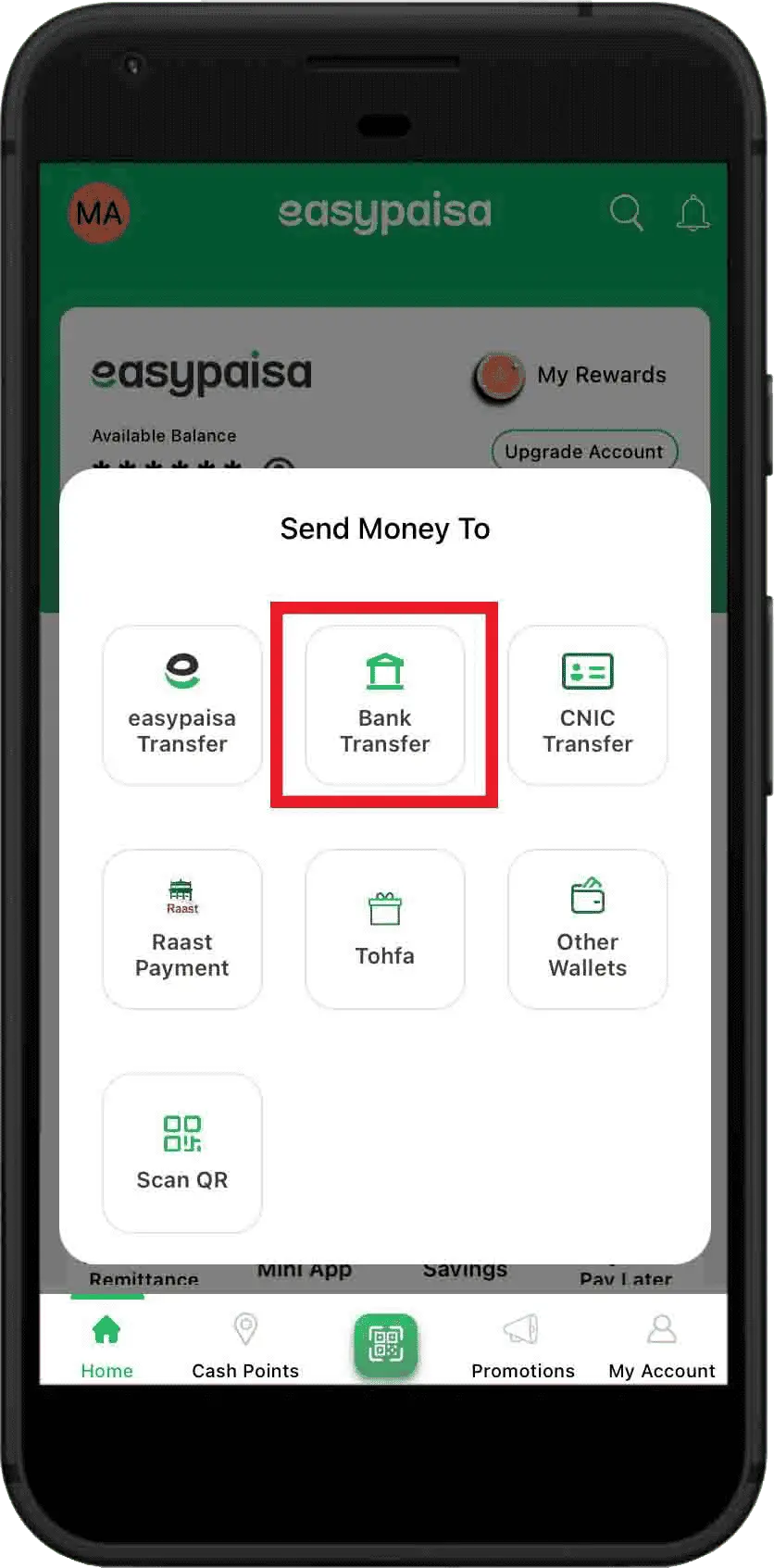This screenshot has height=1568, width=774.
Task: Tap Upgrade Account button
Action: point(584,452)
